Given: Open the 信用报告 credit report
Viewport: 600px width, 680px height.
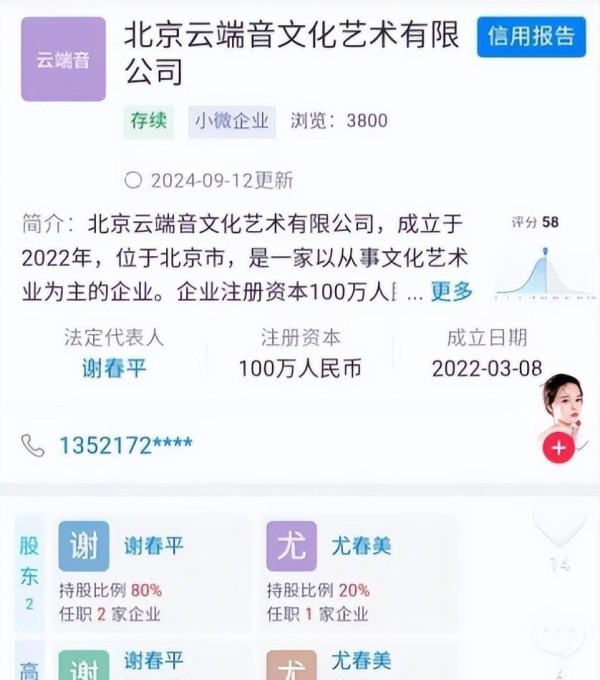Looking at the screenshot, I should point(531,37).
